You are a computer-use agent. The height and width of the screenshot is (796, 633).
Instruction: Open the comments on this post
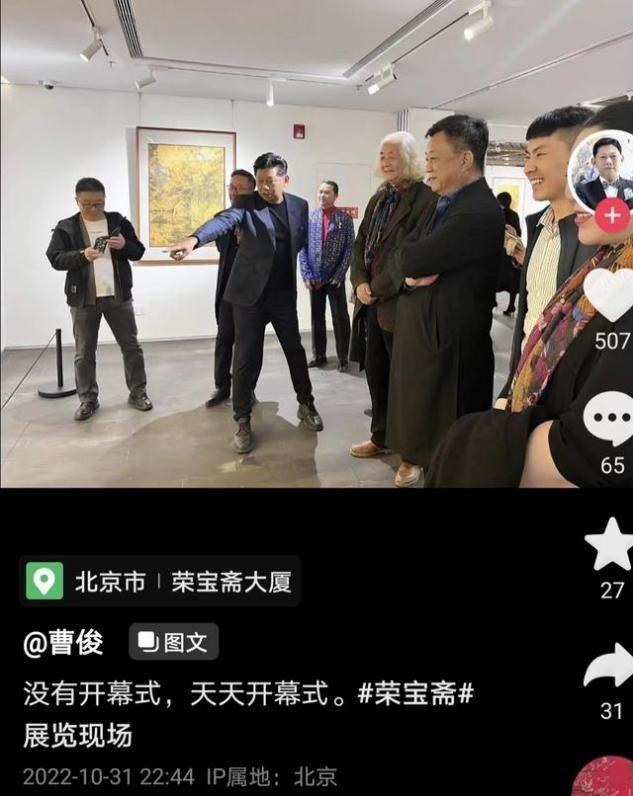point(609,418)
